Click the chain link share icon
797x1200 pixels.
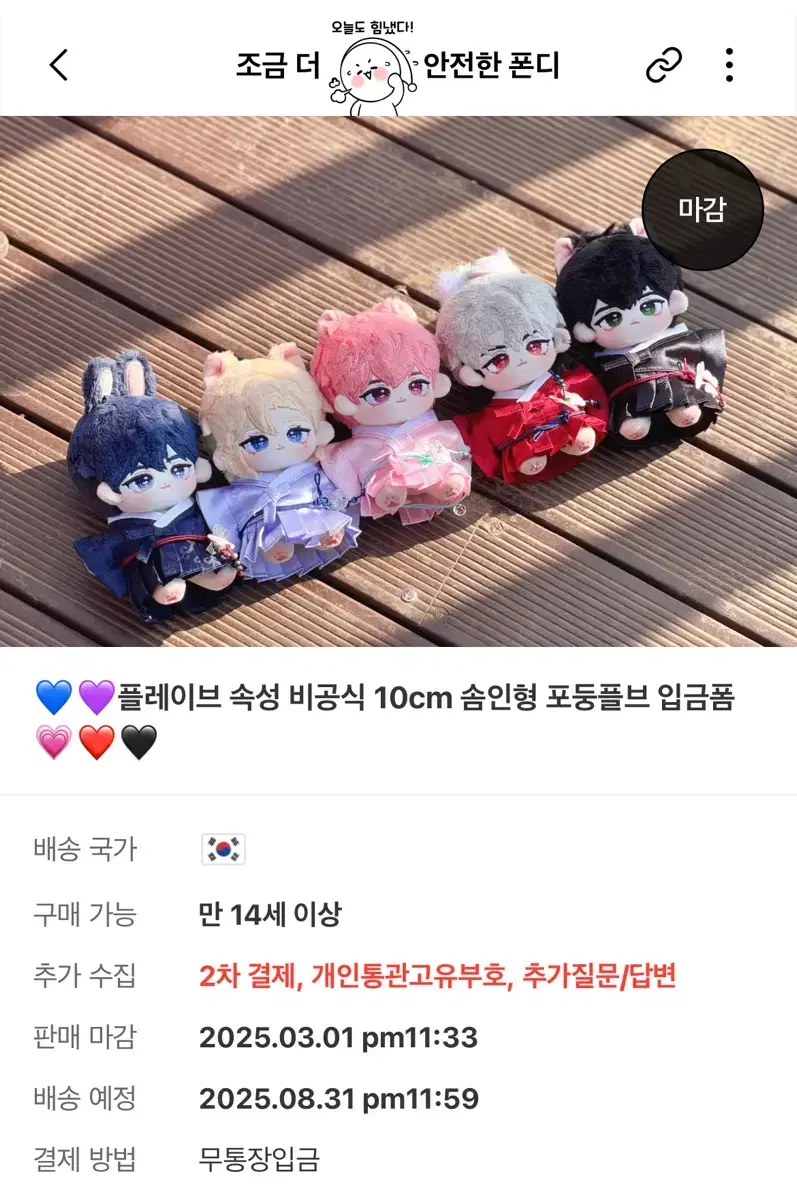[663, 65]
